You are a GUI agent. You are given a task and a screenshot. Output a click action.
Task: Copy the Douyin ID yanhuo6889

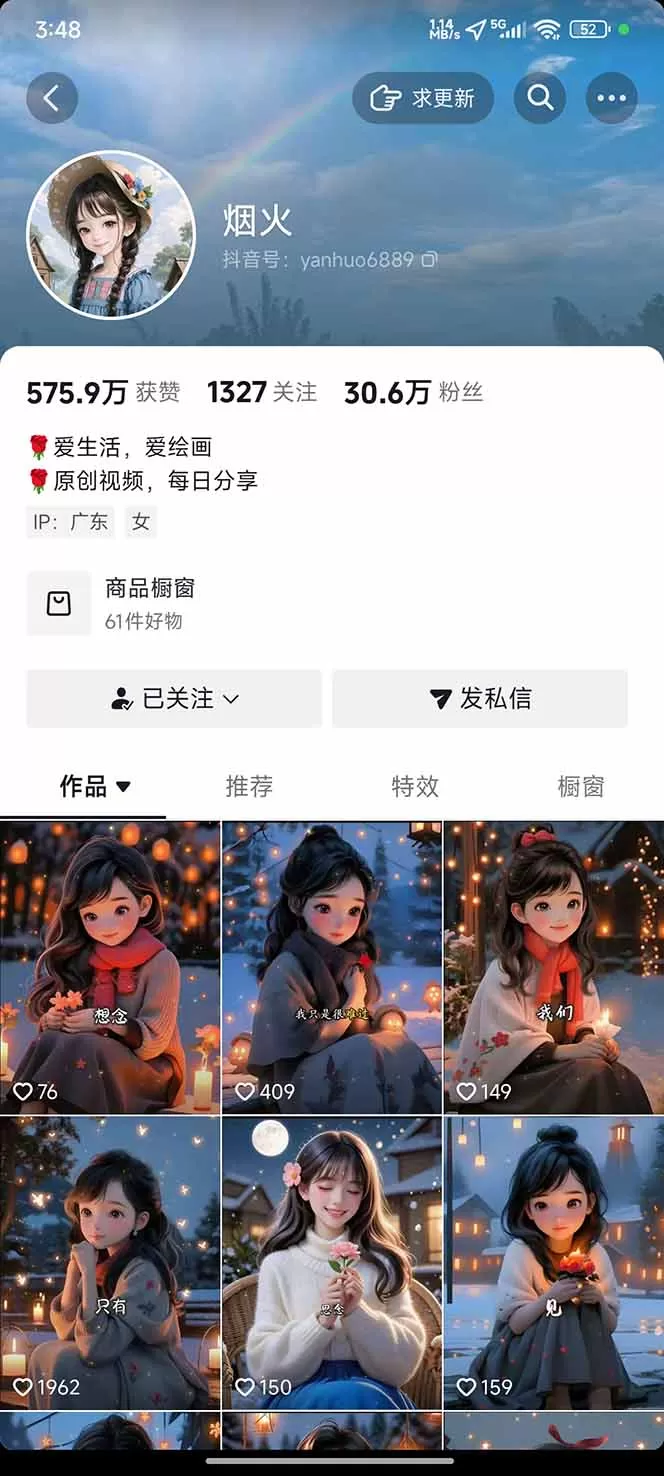[x=430, y=260]
